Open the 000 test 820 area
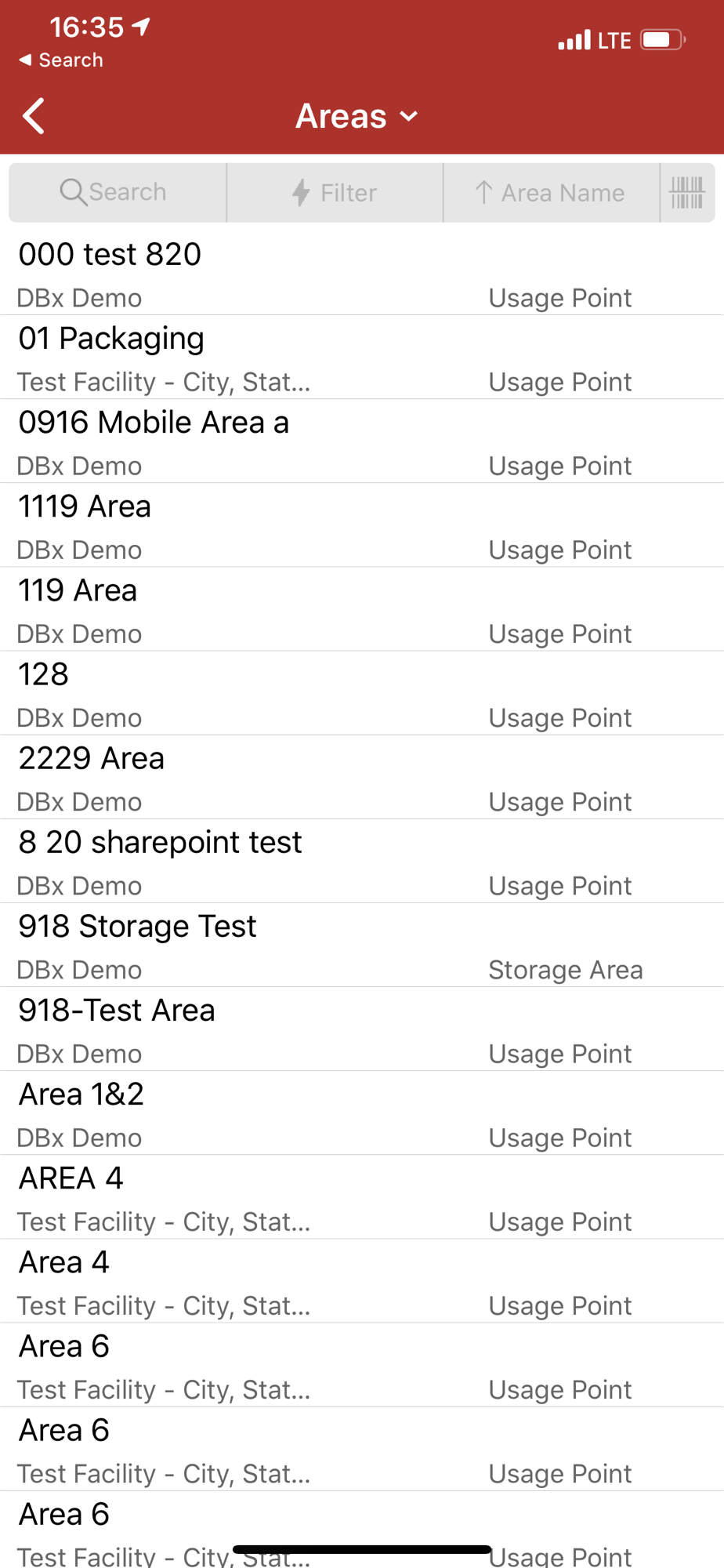 click(x=362, y=274)
